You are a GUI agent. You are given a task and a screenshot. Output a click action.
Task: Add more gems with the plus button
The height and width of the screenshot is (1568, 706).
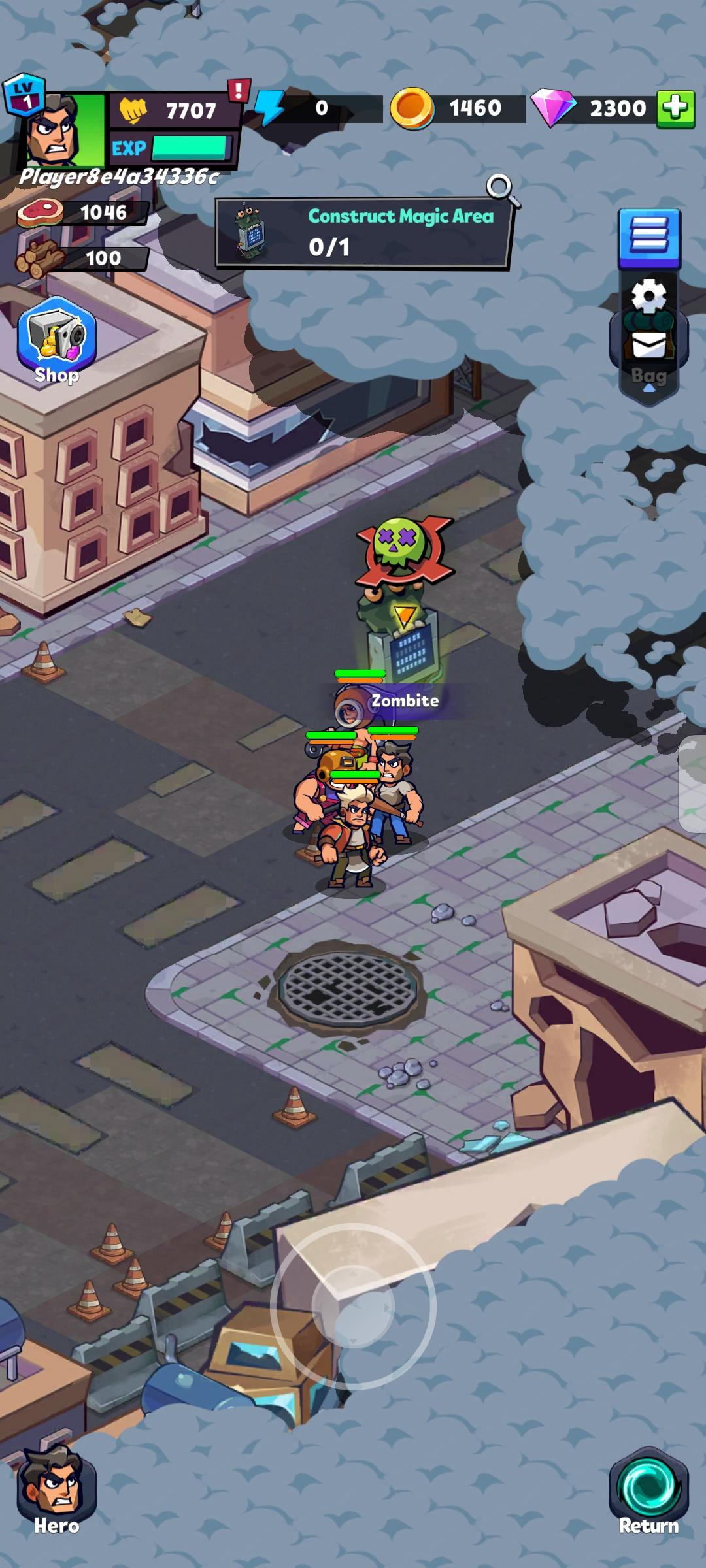676,108
